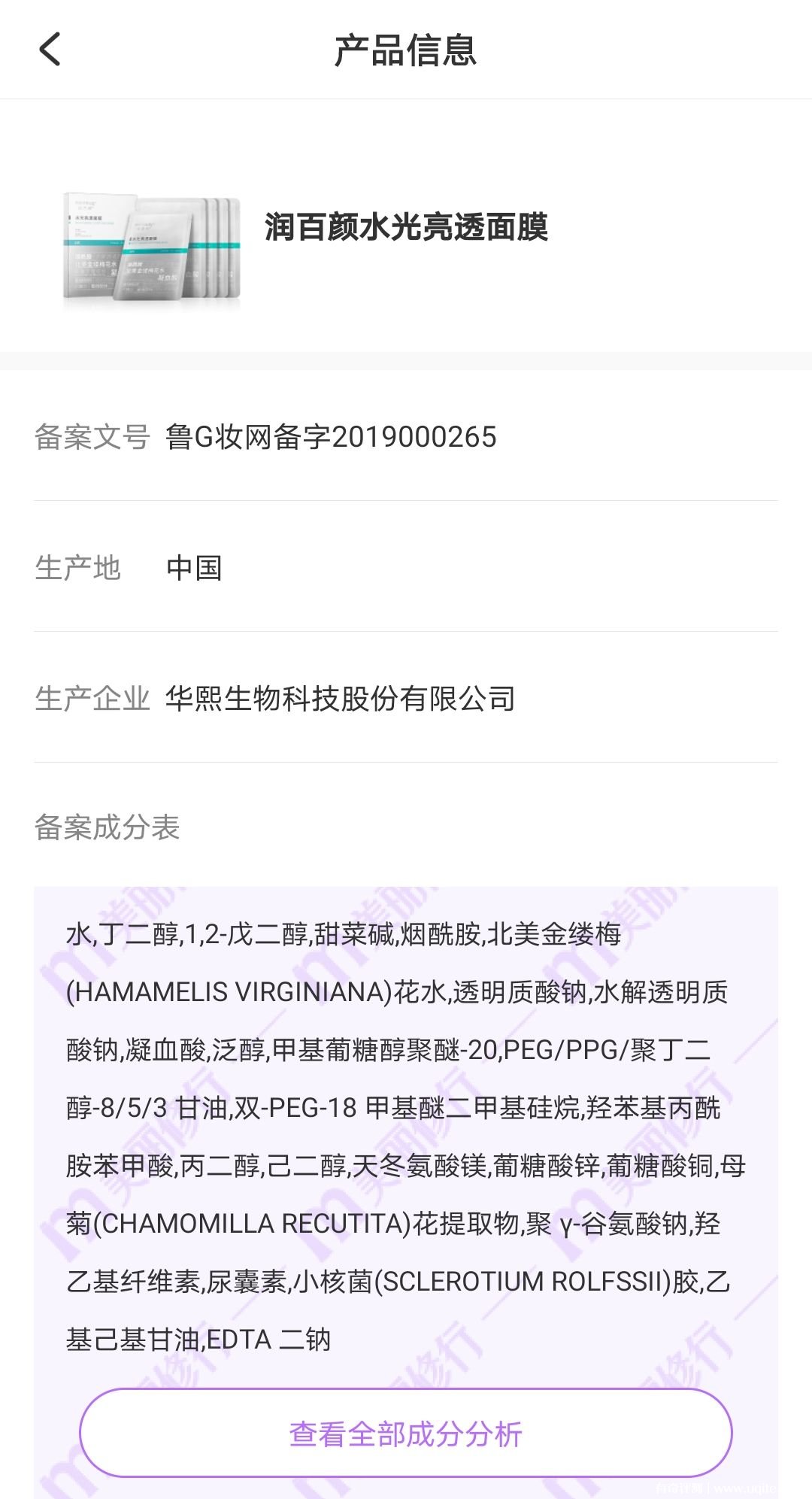Go back using the top-left arrow

pos(50,50)
